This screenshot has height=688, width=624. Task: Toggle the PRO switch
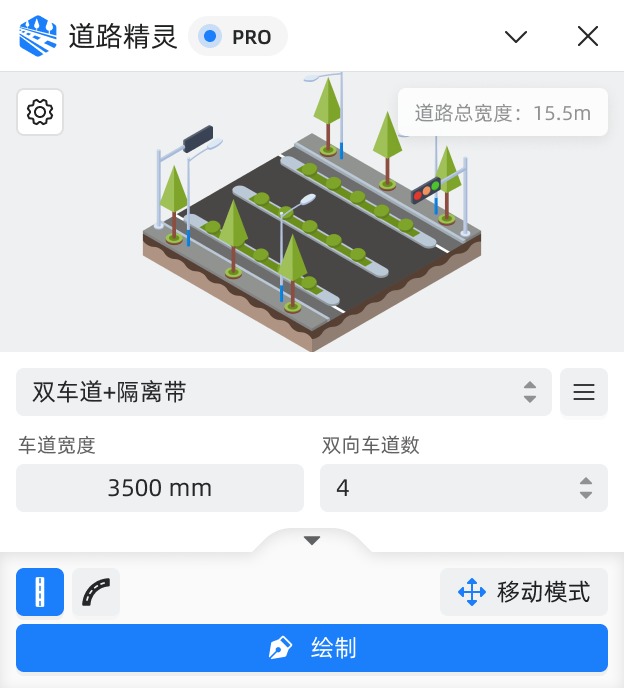[x=238, y=37]
